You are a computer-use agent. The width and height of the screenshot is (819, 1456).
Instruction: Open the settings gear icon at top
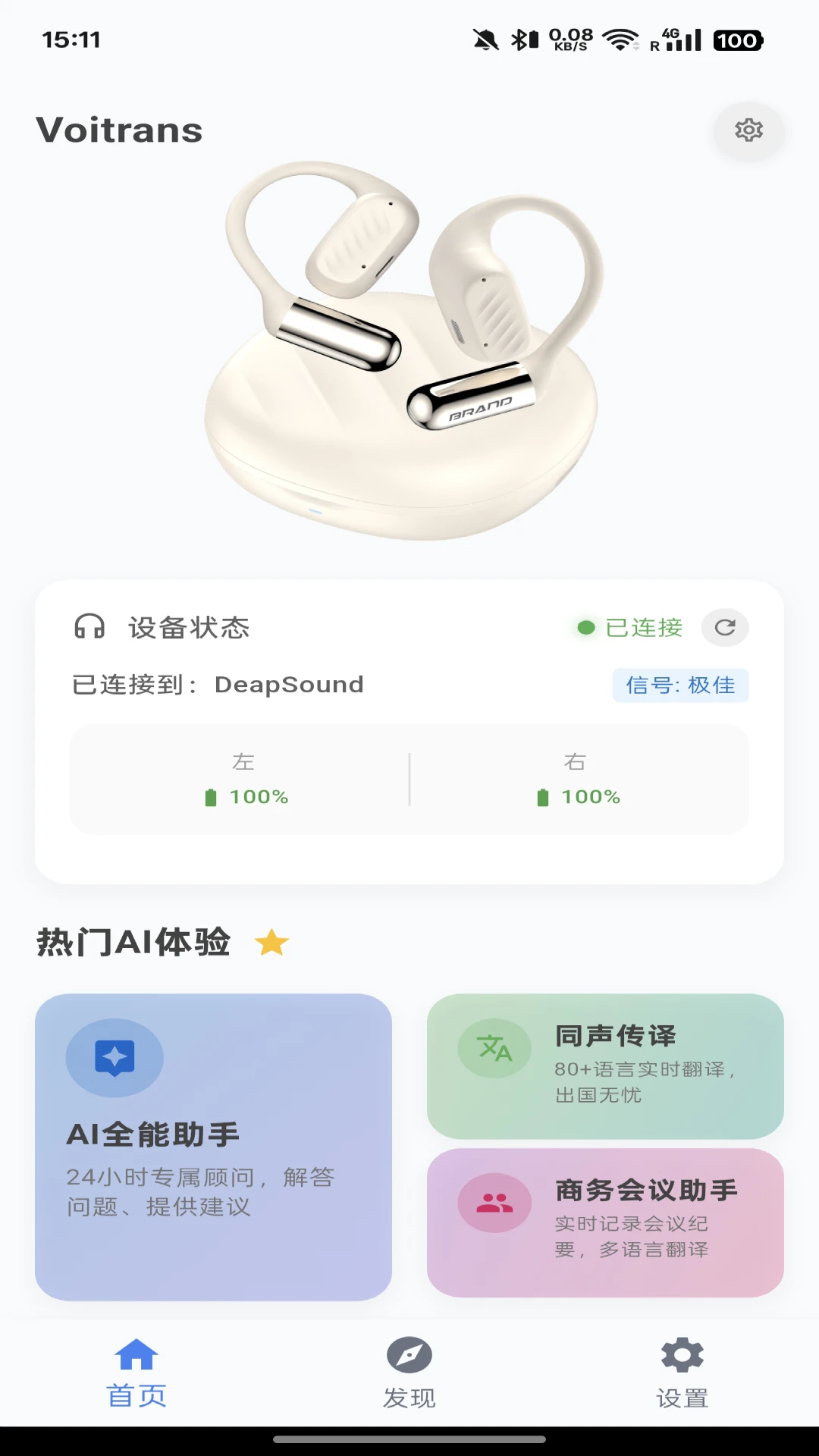[748, 130]
